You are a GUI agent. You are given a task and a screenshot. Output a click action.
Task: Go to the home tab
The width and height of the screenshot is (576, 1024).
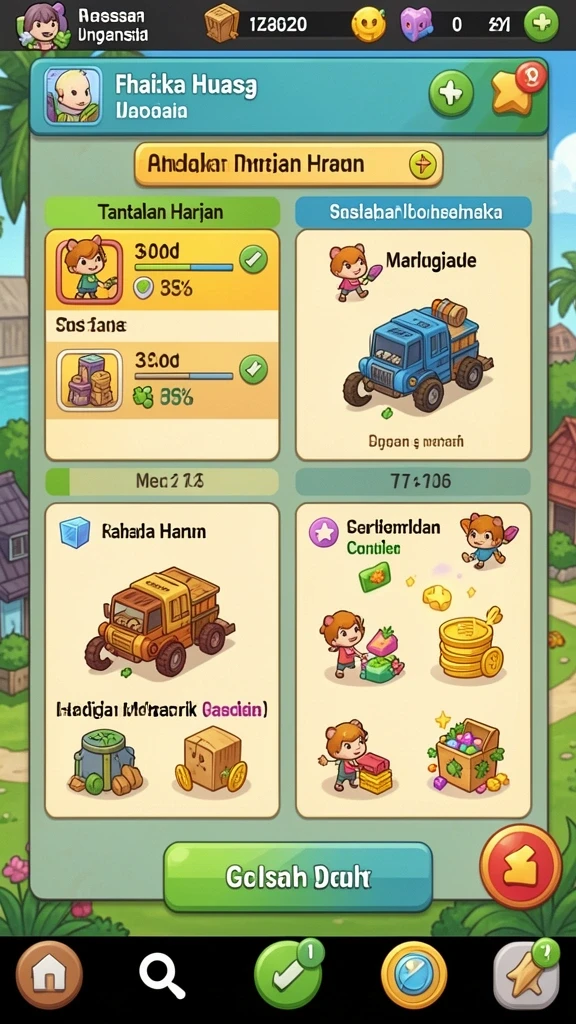coord(49,975)
